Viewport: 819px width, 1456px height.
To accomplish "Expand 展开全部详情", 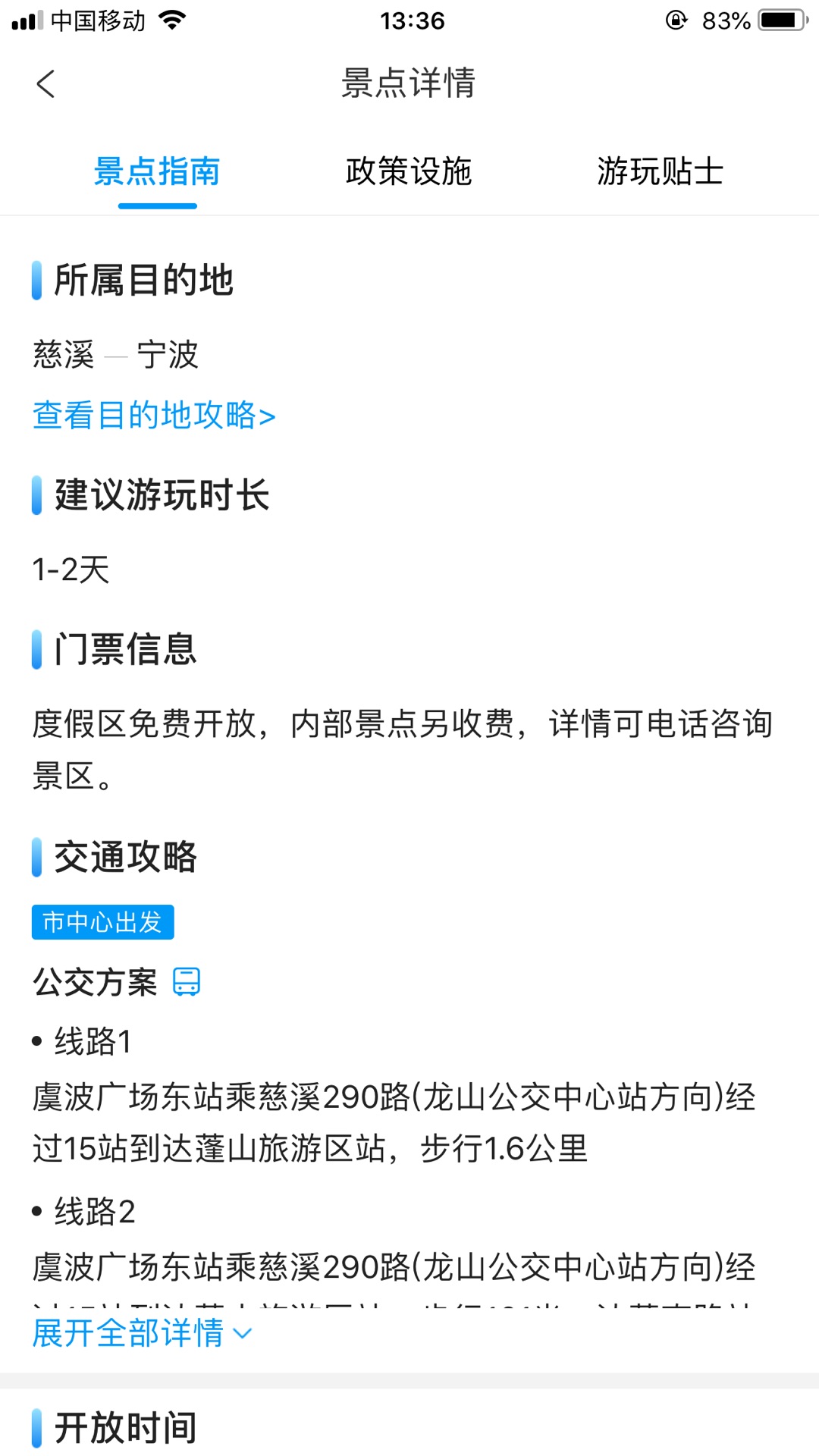I will click(x=142, y=1332).
